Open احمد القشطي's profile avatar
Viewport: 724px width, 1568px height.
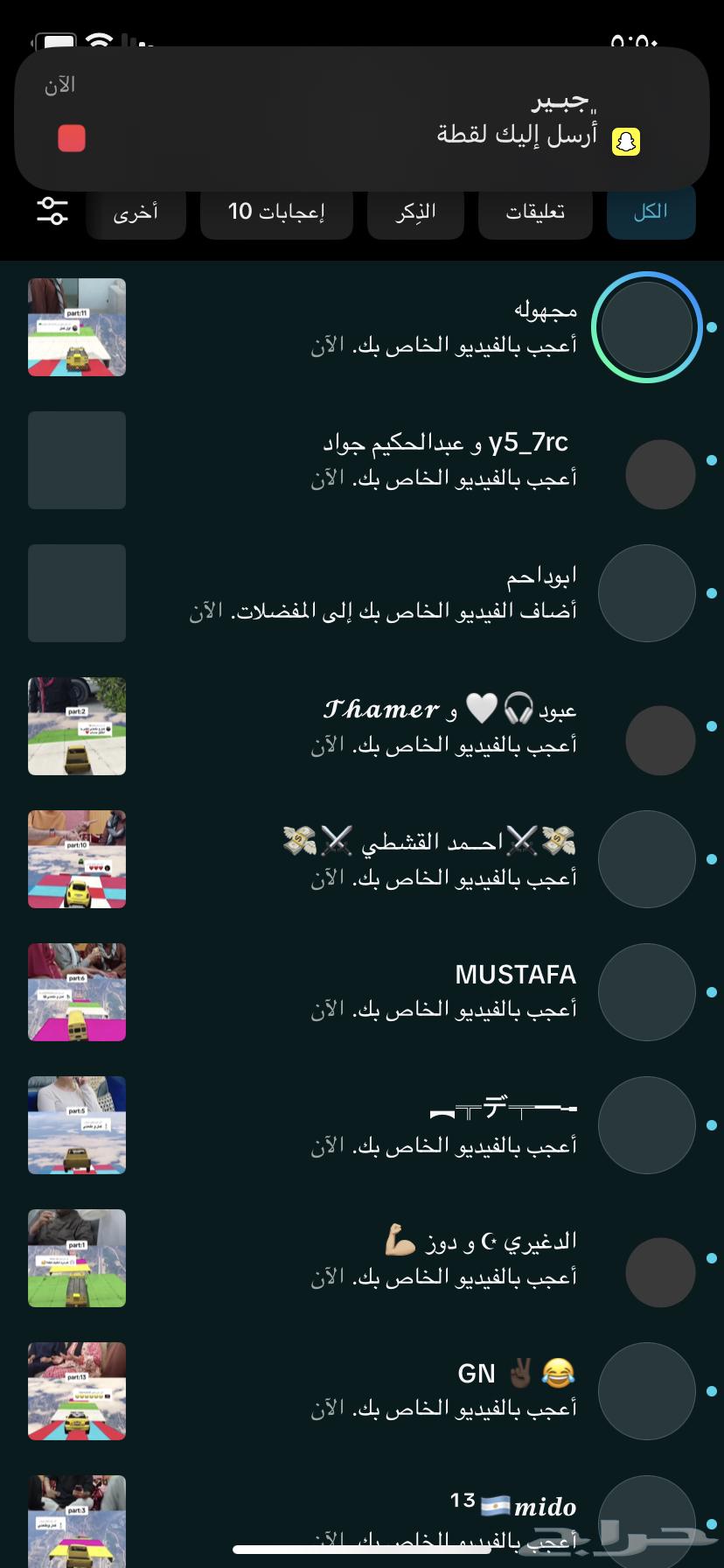646,859
